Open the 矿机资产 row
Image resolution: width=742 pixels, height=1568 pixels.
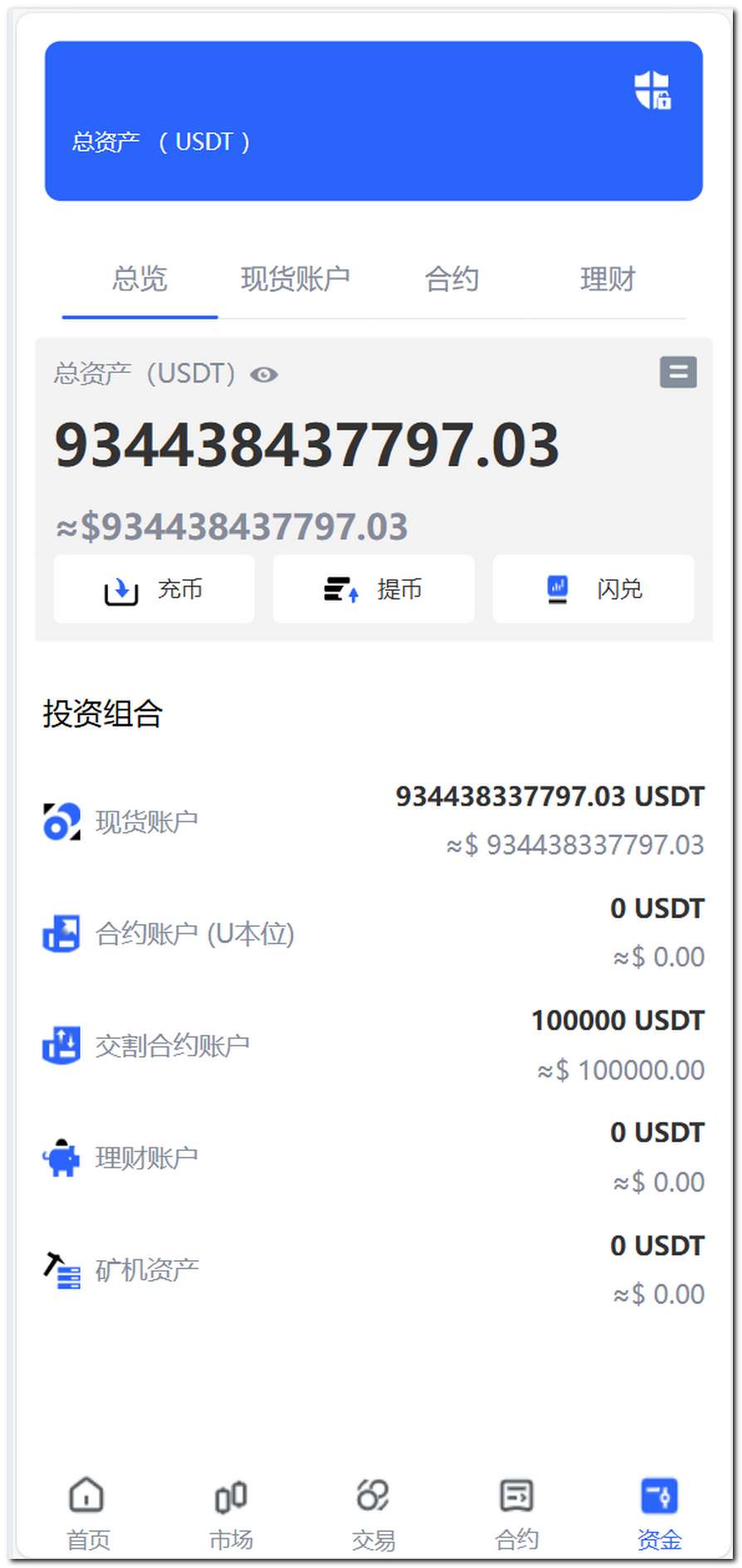[x=373, y=1269]
